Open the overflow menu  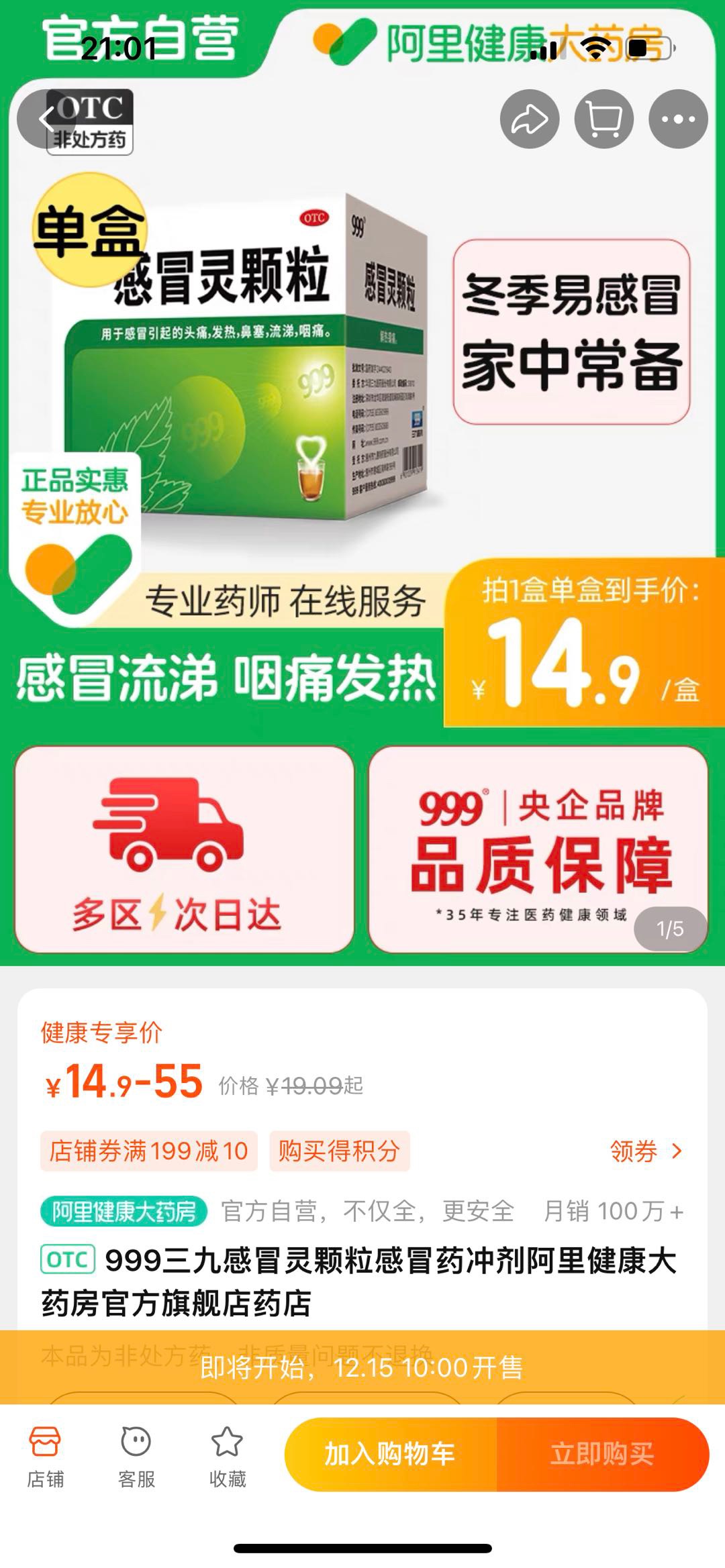678,119
